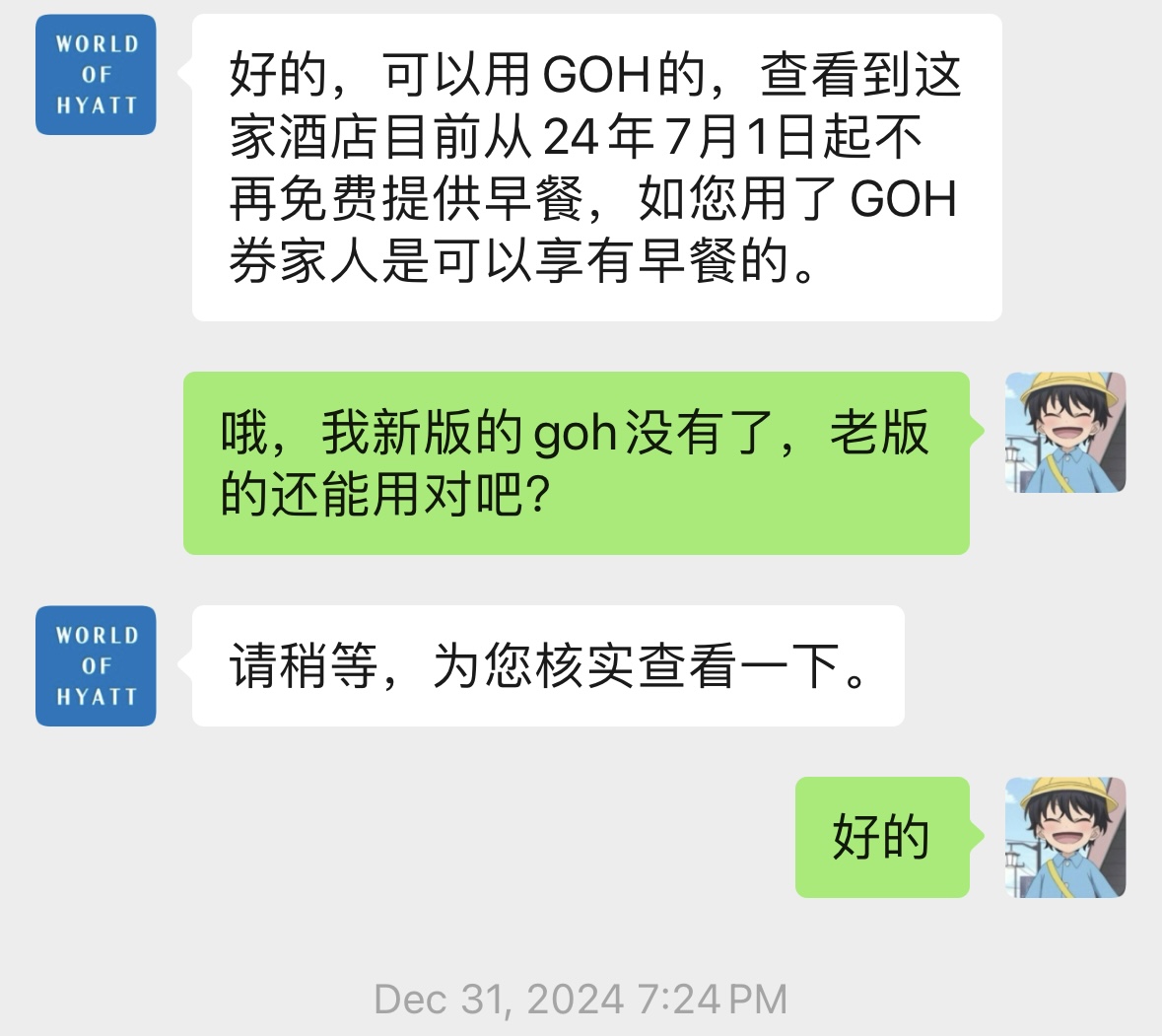Screen dimensions: 1162x1036
Task: Open World of Hyatt avatar beside GOH breakfast message
Action: point(96,75)
